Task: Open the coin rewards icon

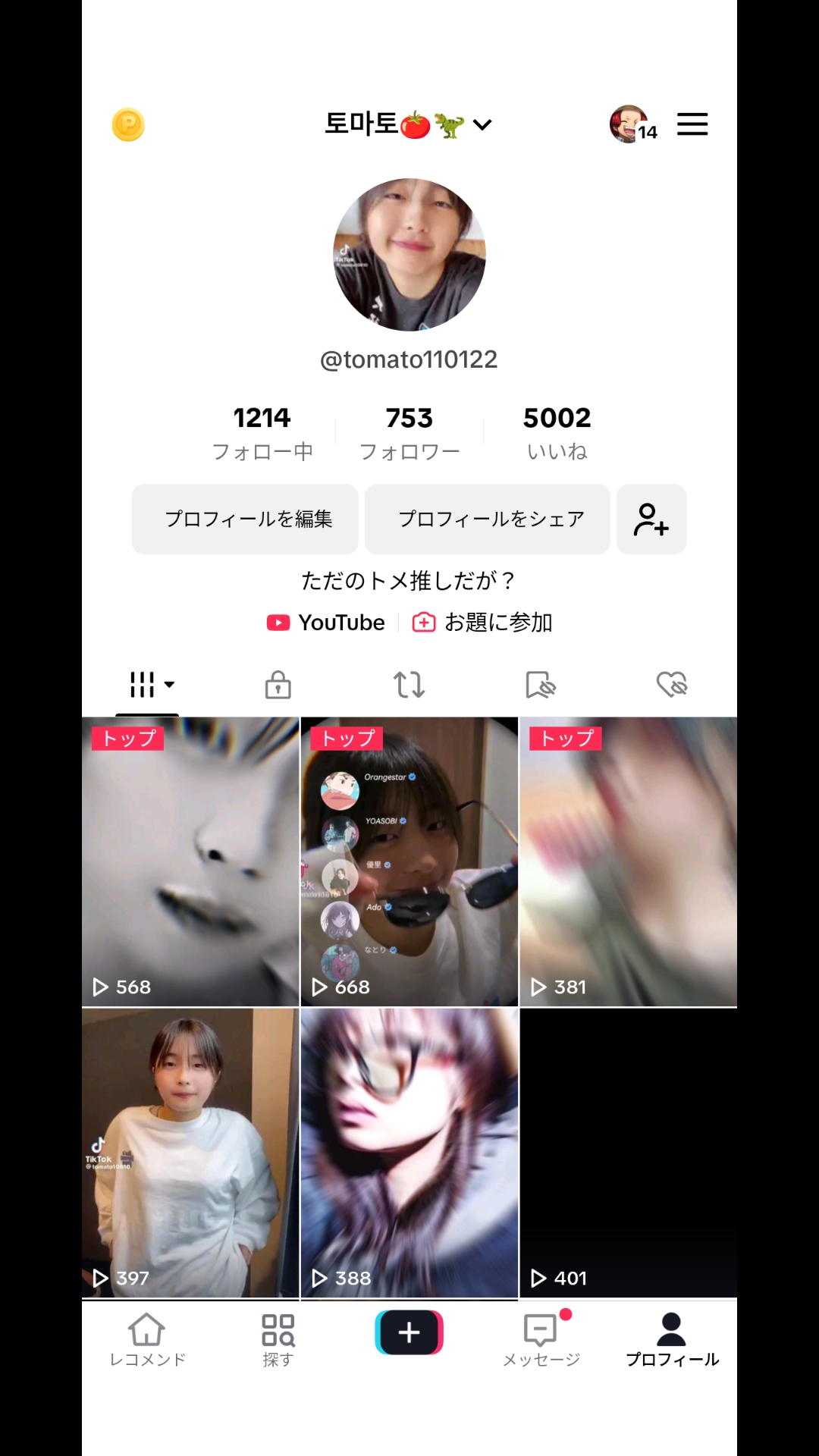Action: tap(128, 125)
